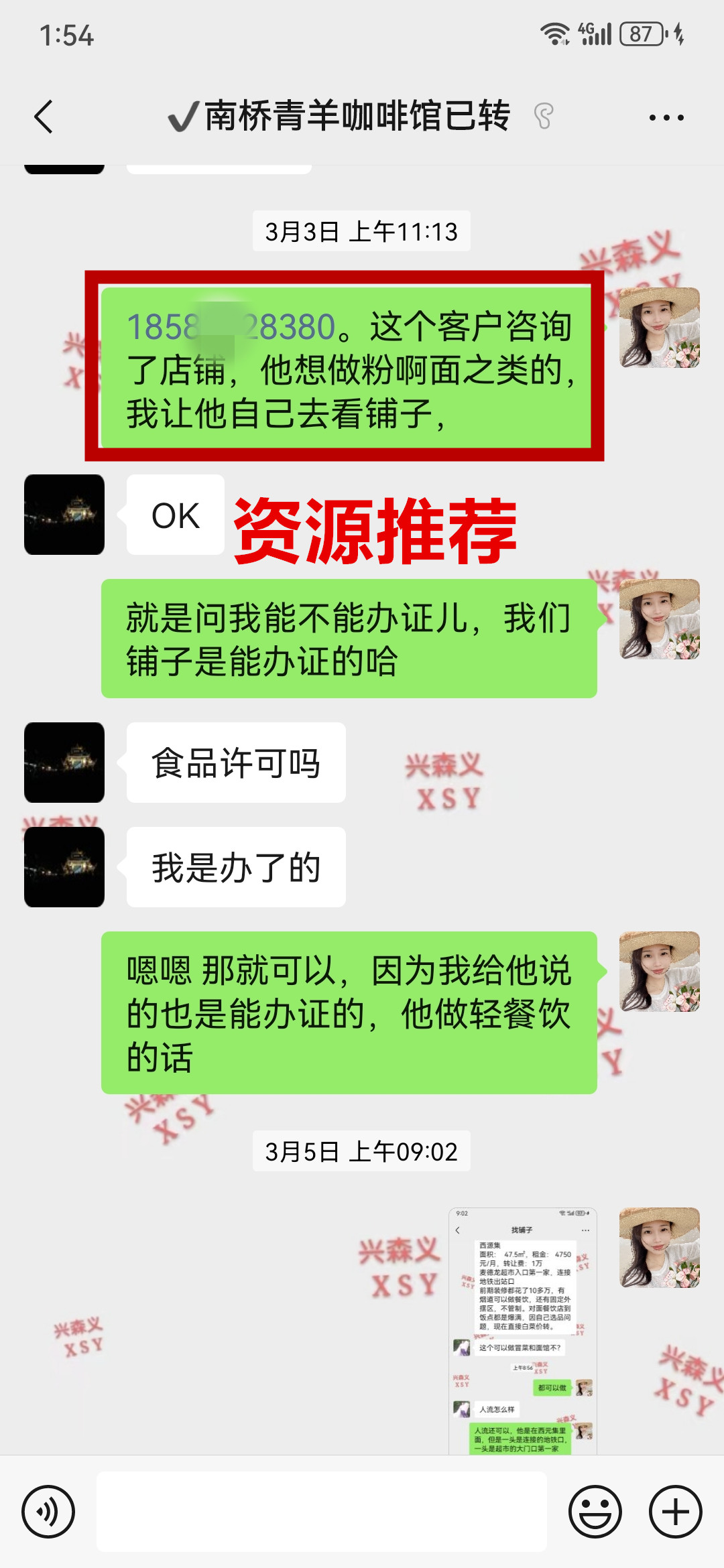Go back to the chat list

point(44,117)
